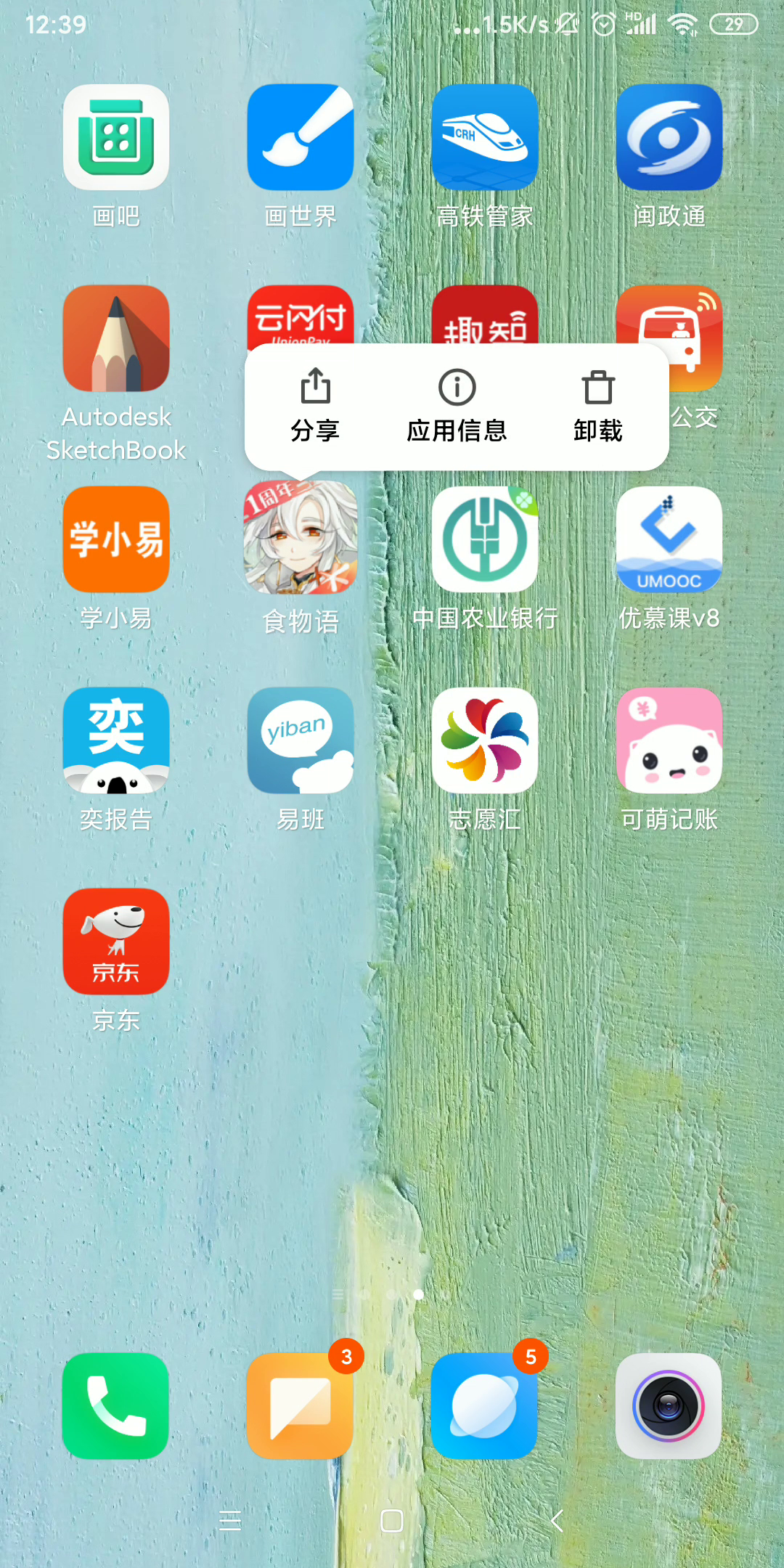Open 应用信息 for the app
The height and width of the screenshot is (1568, 784).
click(457, 406)
